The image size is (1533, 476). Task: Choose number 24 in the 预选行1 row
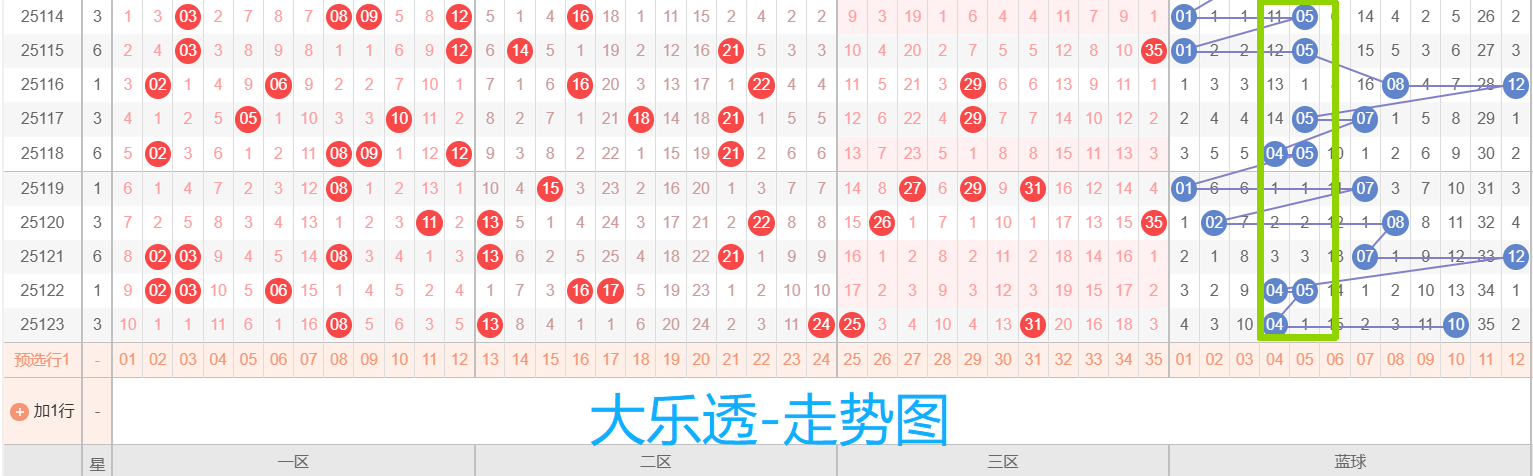click(822, 360)
